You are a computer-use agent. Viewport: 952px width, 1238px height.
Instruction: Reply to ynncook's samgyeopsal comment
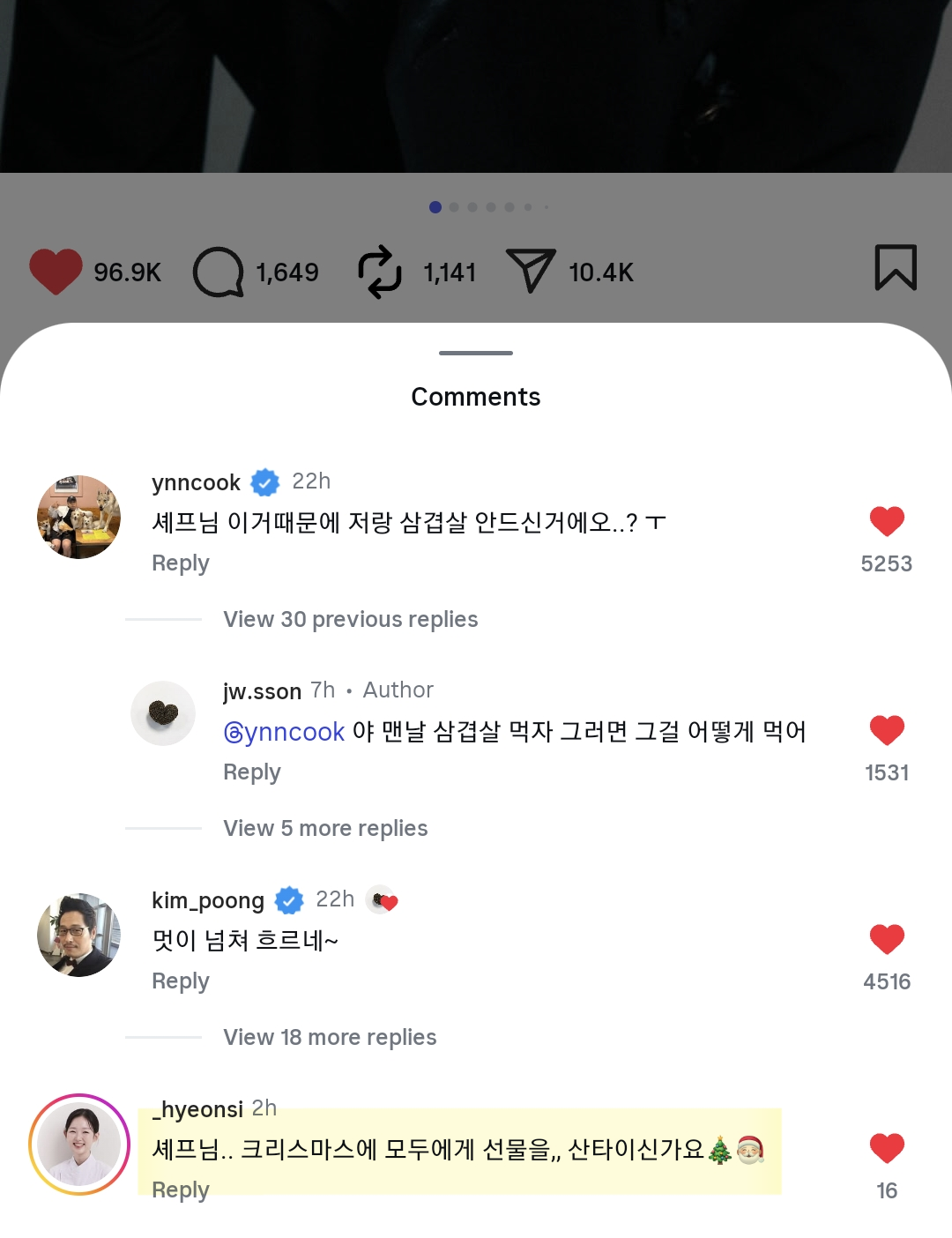180,563
